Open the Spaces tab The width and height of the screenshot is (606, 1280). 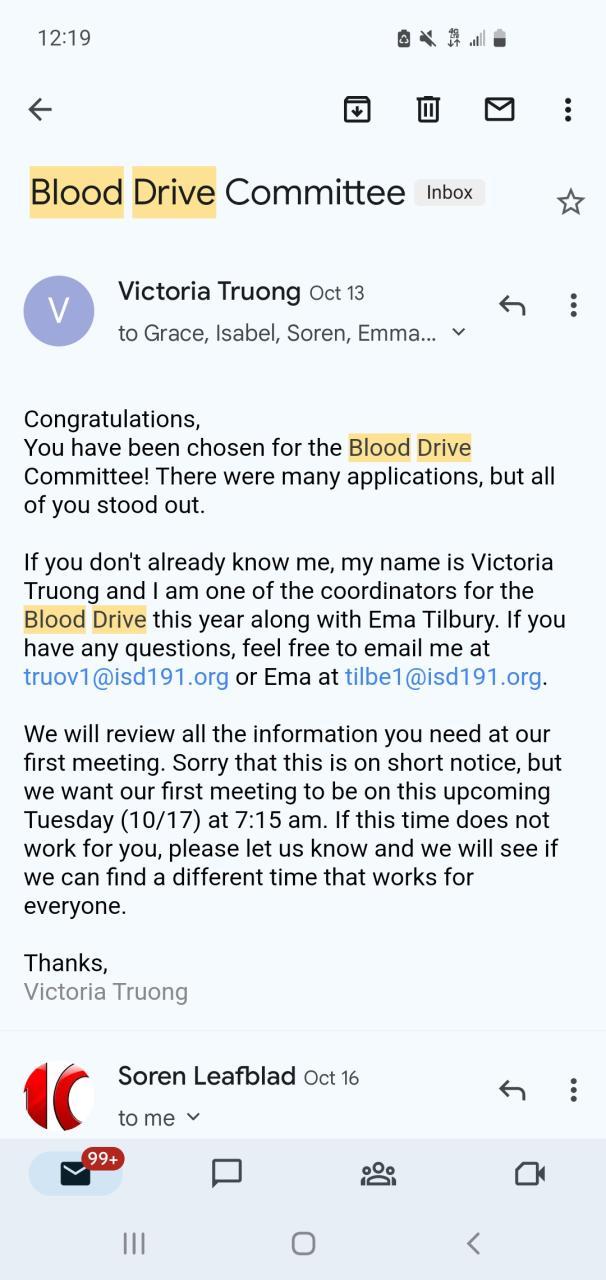(x=378, y=1173)
